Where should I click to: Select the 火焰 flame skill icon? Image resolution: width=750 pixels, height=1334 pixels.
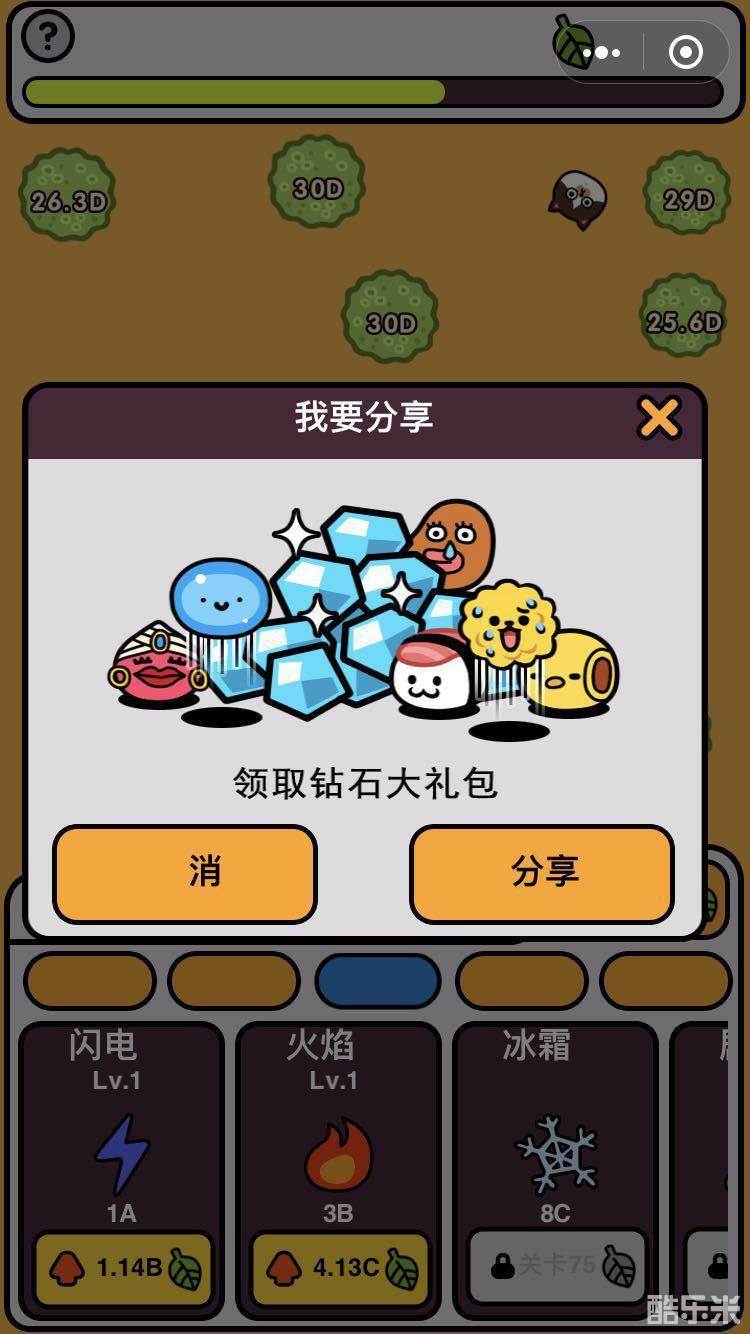pos(340,1155)
